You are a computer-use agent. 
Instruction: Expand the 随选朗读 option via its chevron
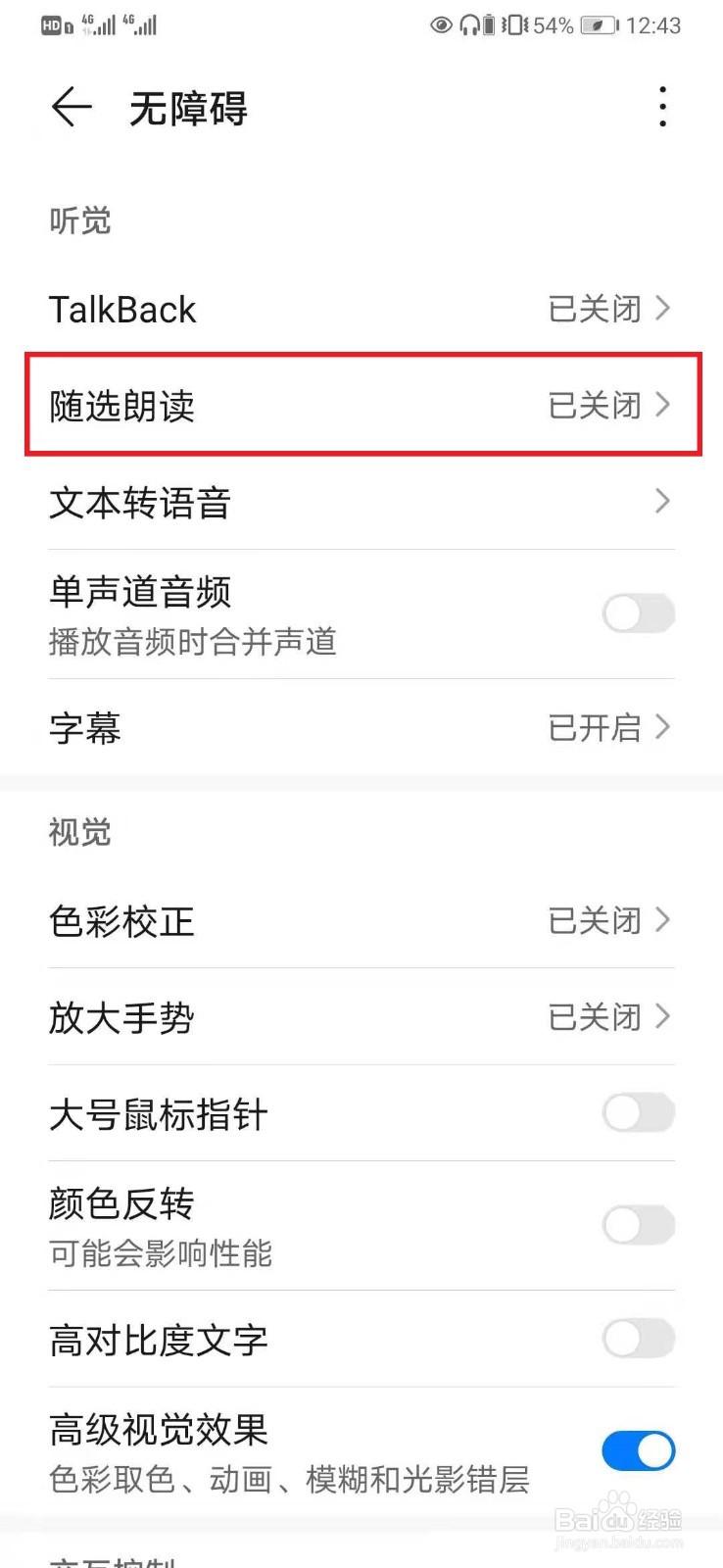(662, 405)
